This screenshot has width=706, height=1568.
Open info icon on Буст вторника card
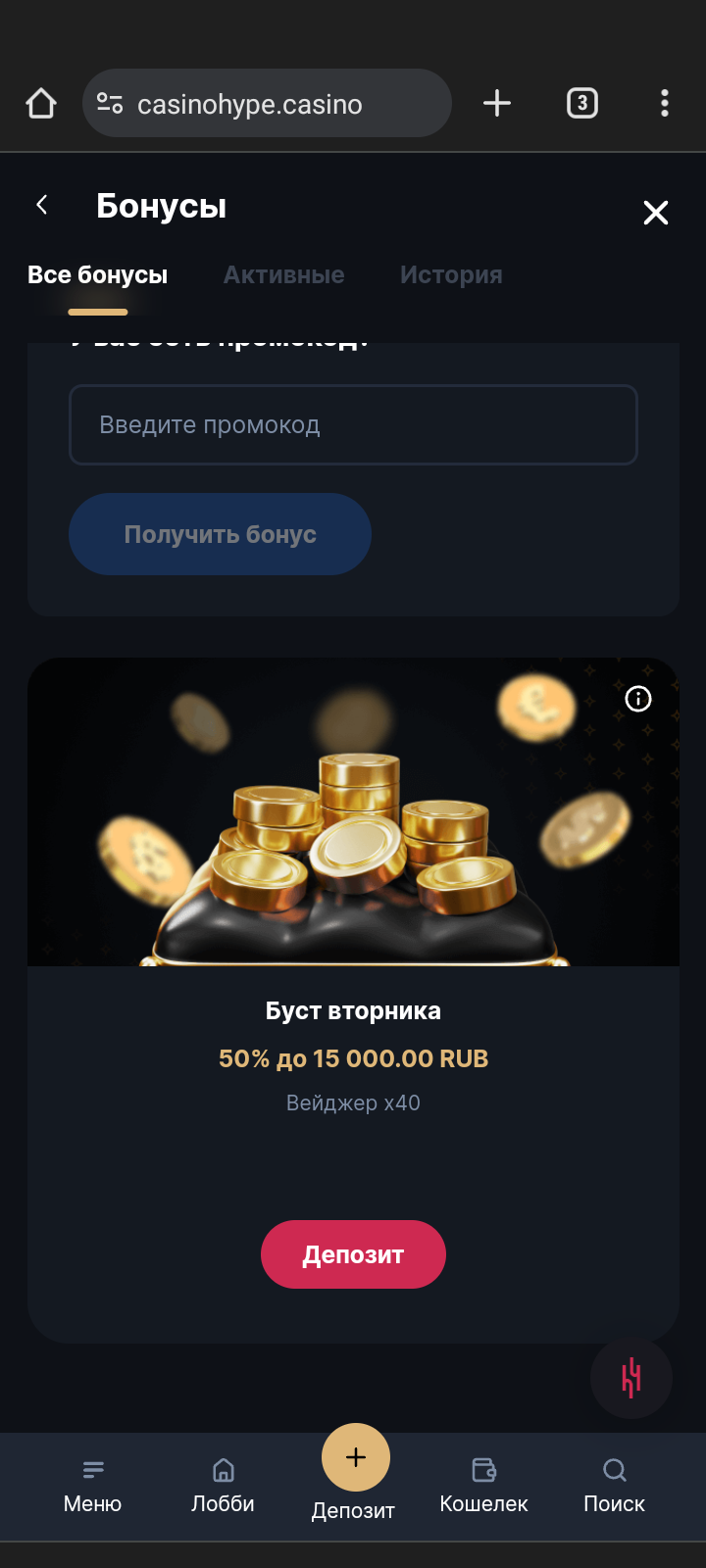(x=638, y=699)
